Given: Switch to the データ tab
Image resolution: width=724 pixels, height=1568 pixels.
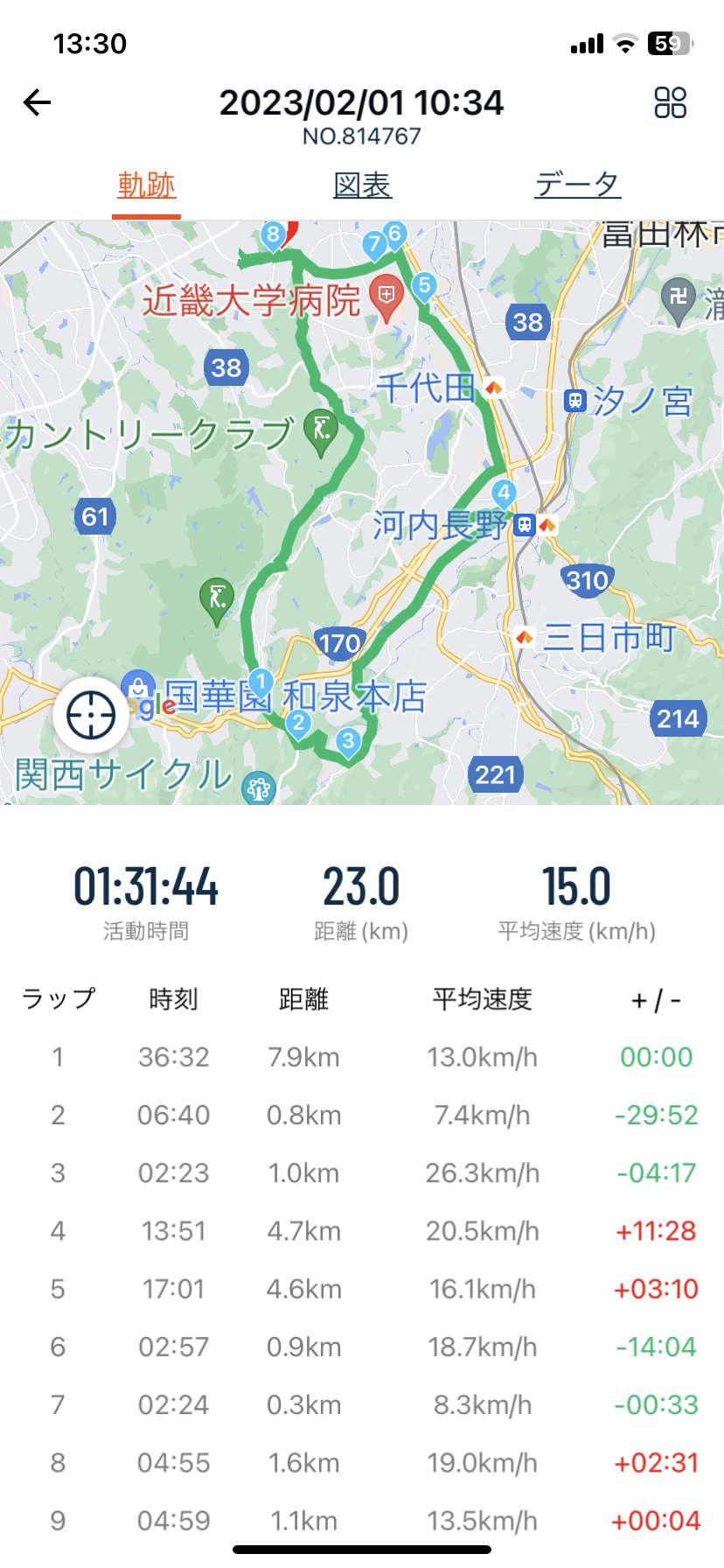Looking at the screenshot, I should (577, 185).
